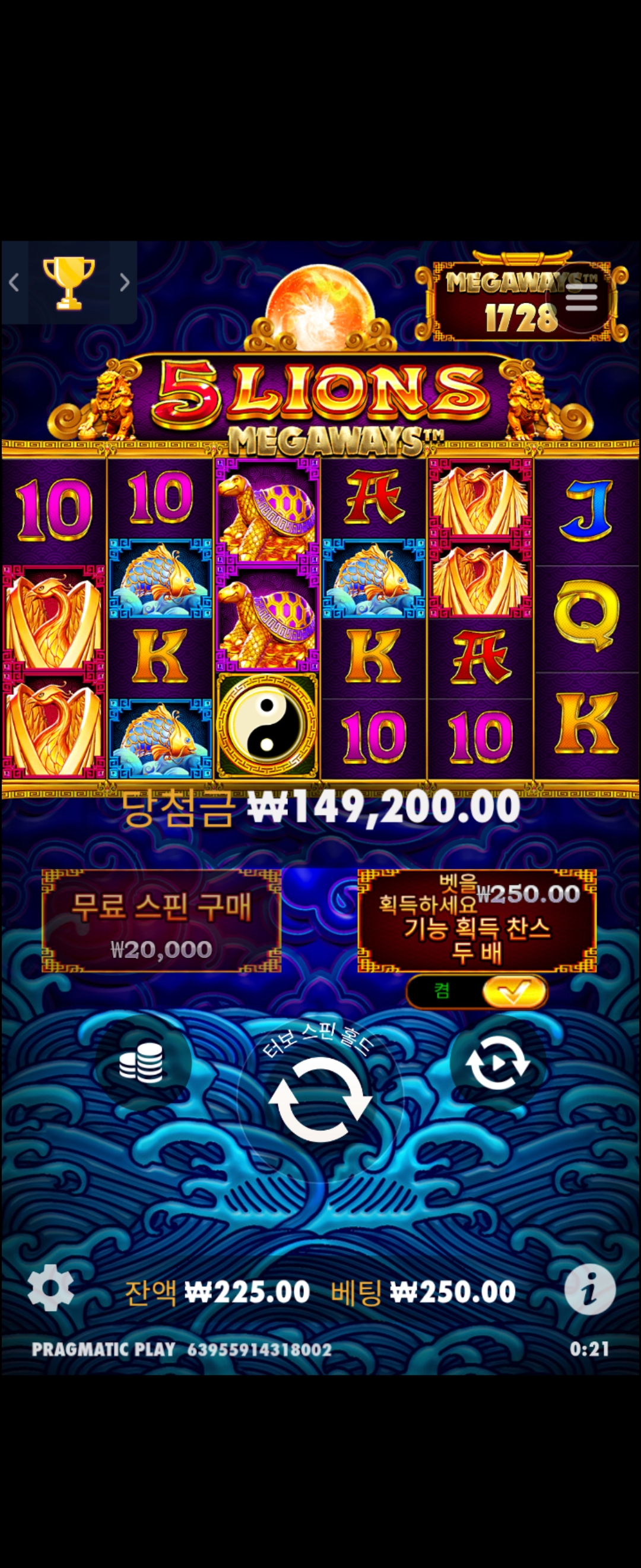The height and width of the screenshot is (1568, 641).
Task: Open game settings gear
Action: [x=50, y=1287]
